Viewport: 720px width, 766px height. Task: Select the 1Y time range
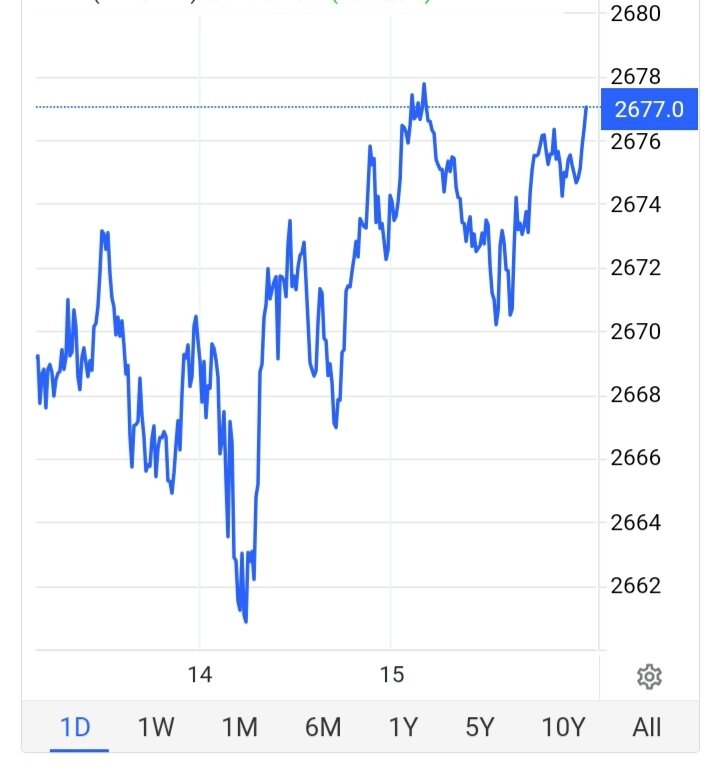[402, 727]
